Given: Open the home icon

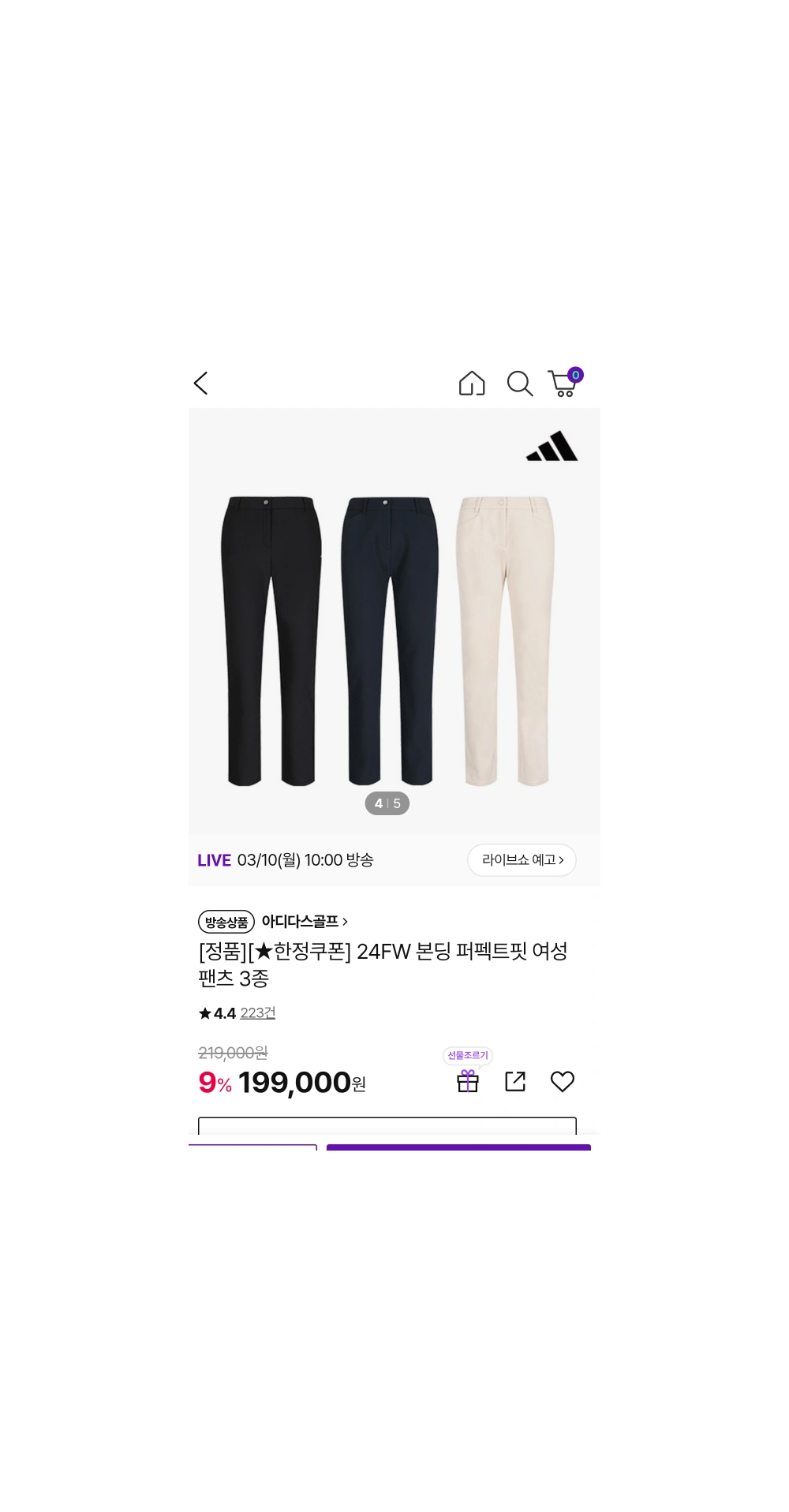Looking at the screenshot, I should pos(472,384).
